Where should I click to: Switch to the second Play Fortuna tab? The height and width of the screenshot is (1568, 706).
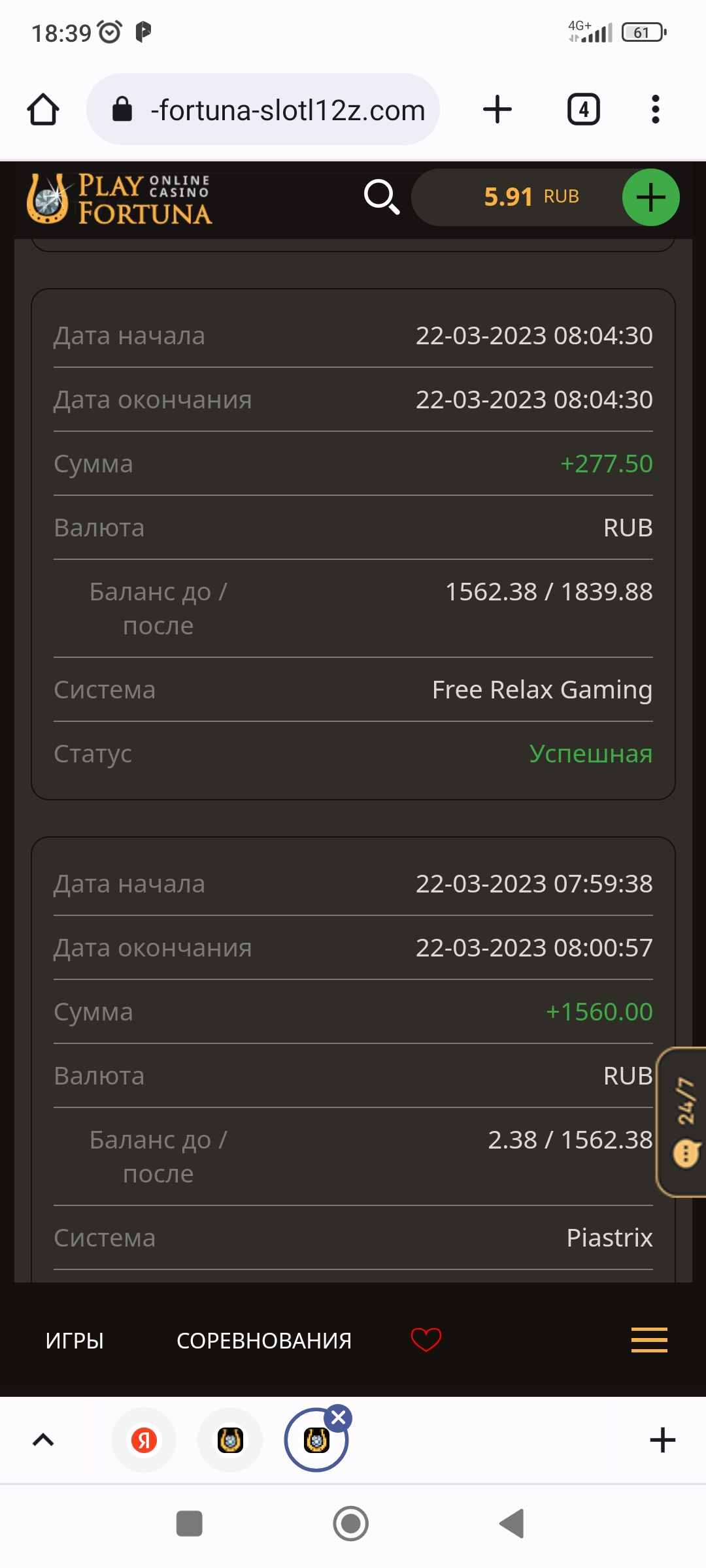(x=230, y=1440)
